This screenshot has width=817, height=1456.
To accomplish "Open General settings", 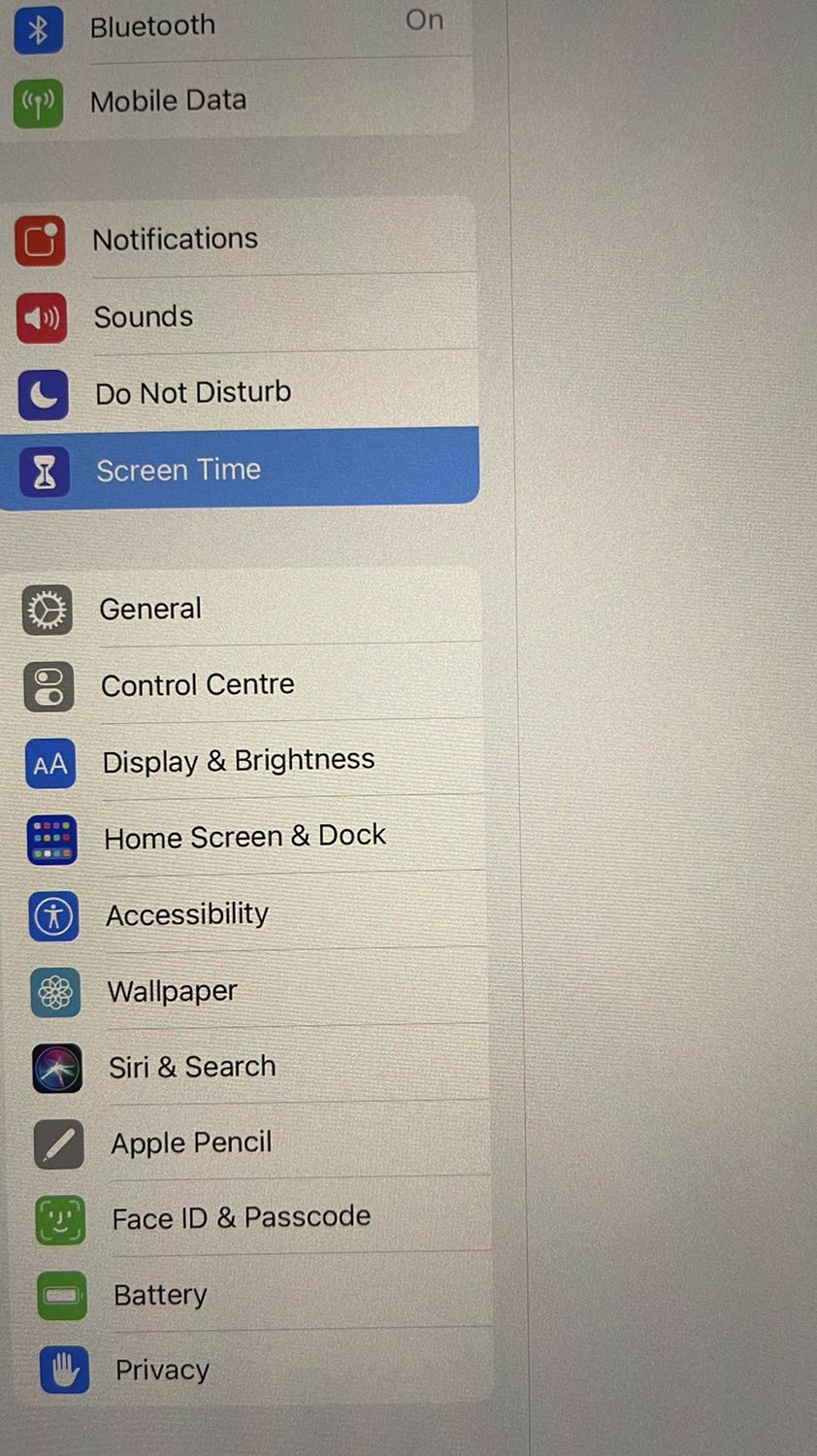I will (243, 609).
